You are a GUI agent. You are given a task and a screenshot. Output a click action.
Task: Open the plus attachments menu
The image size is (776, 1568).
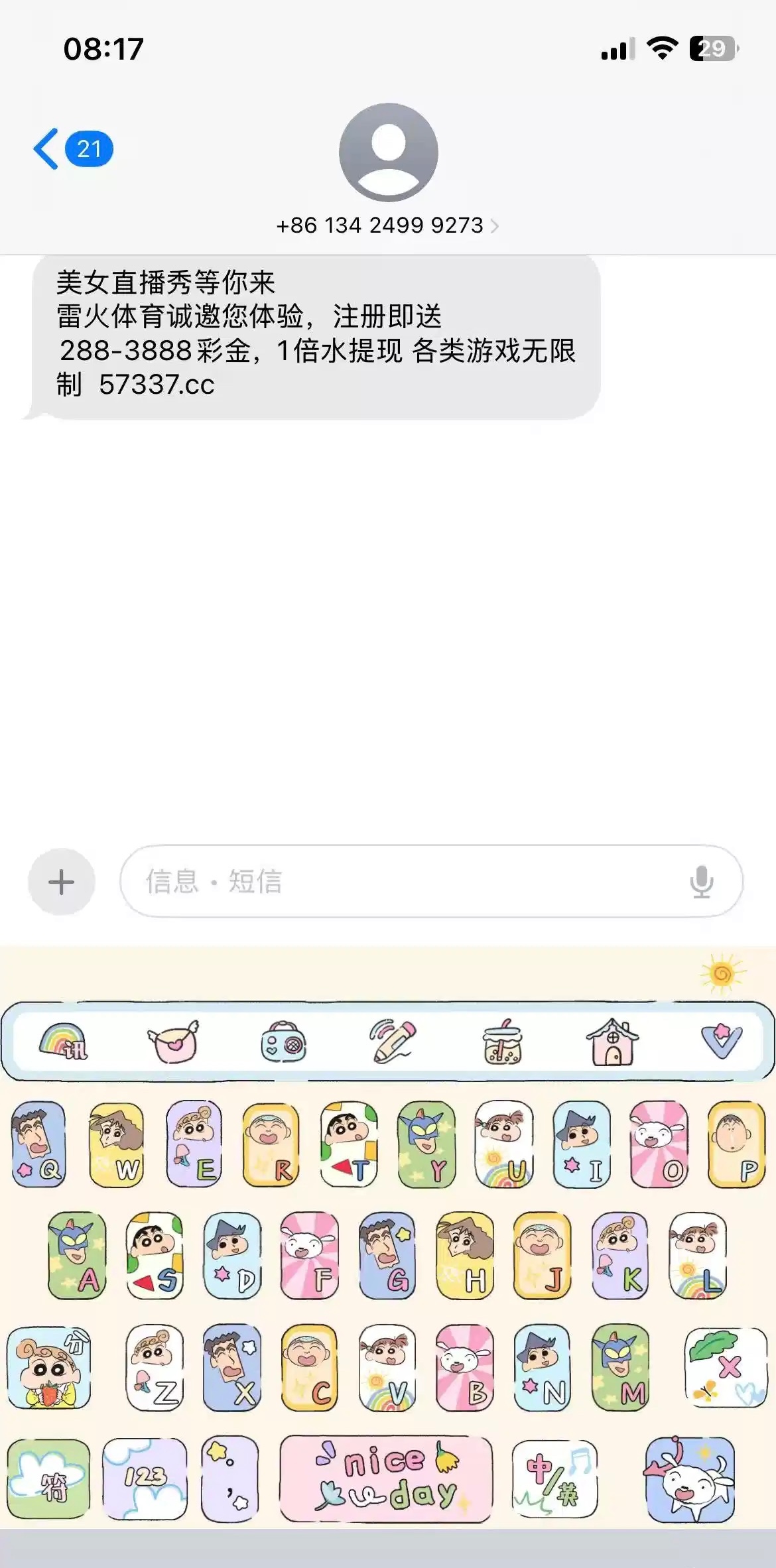click(x=62, y=882)
